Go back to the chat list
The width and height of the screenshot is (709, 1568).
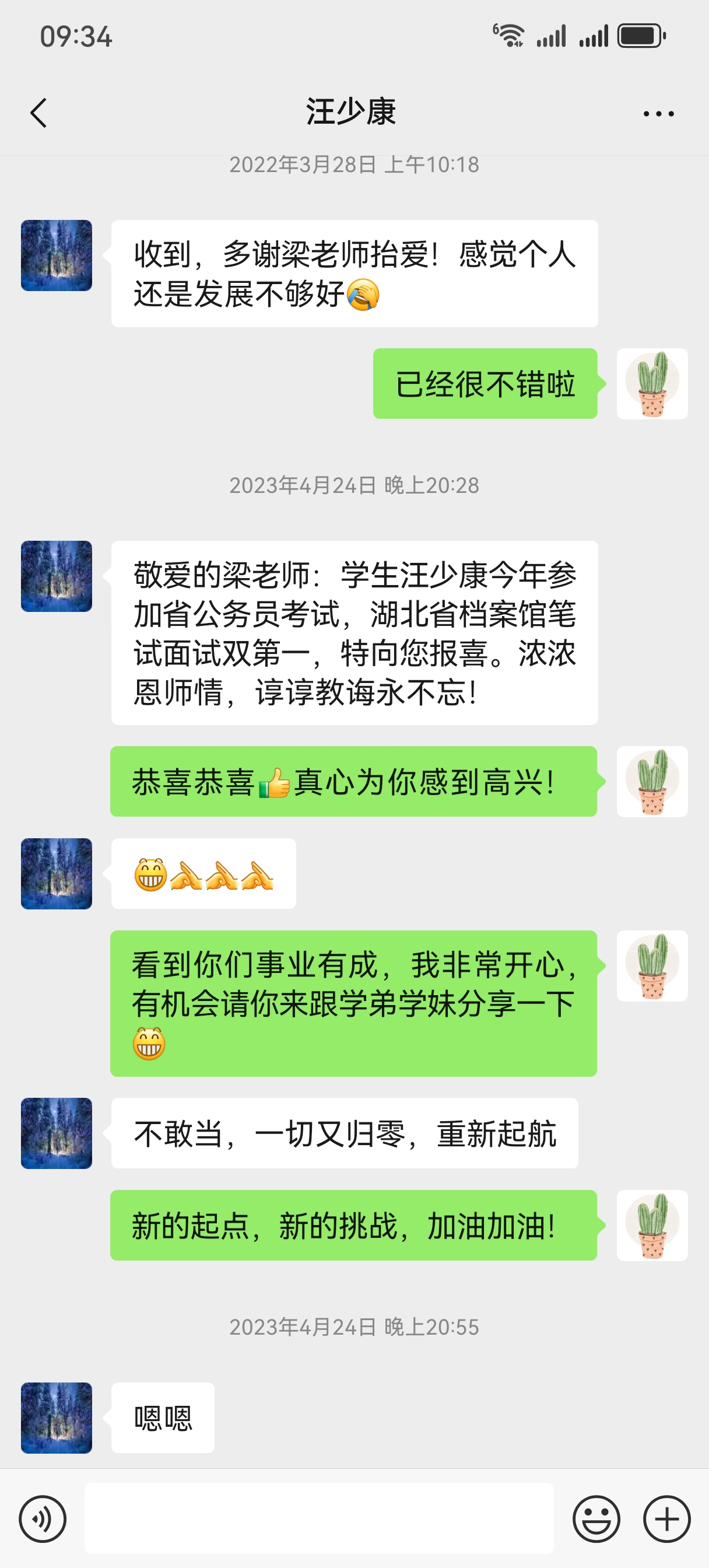(39, 113)
